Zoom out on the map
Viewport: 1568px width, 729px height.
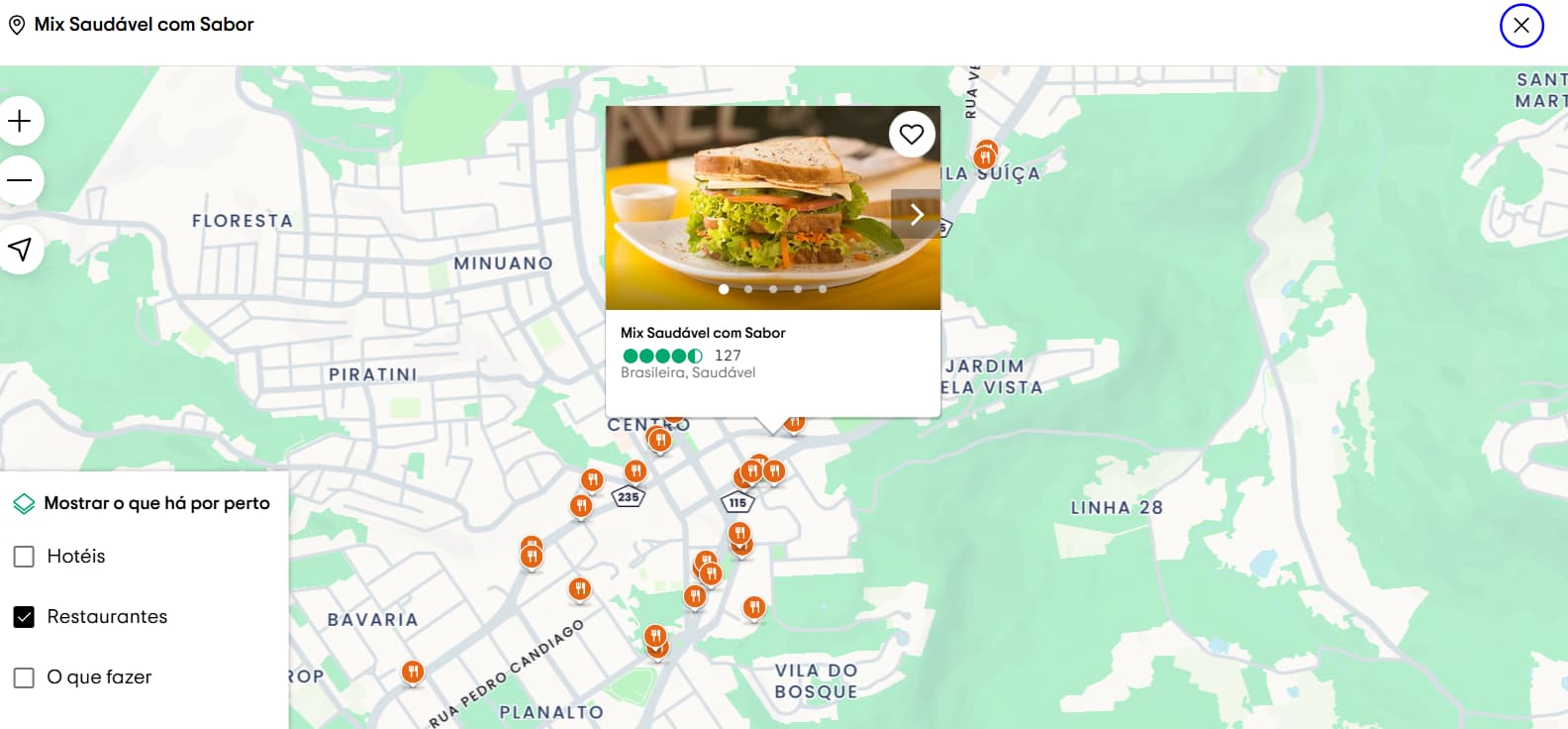click(20, 180)
